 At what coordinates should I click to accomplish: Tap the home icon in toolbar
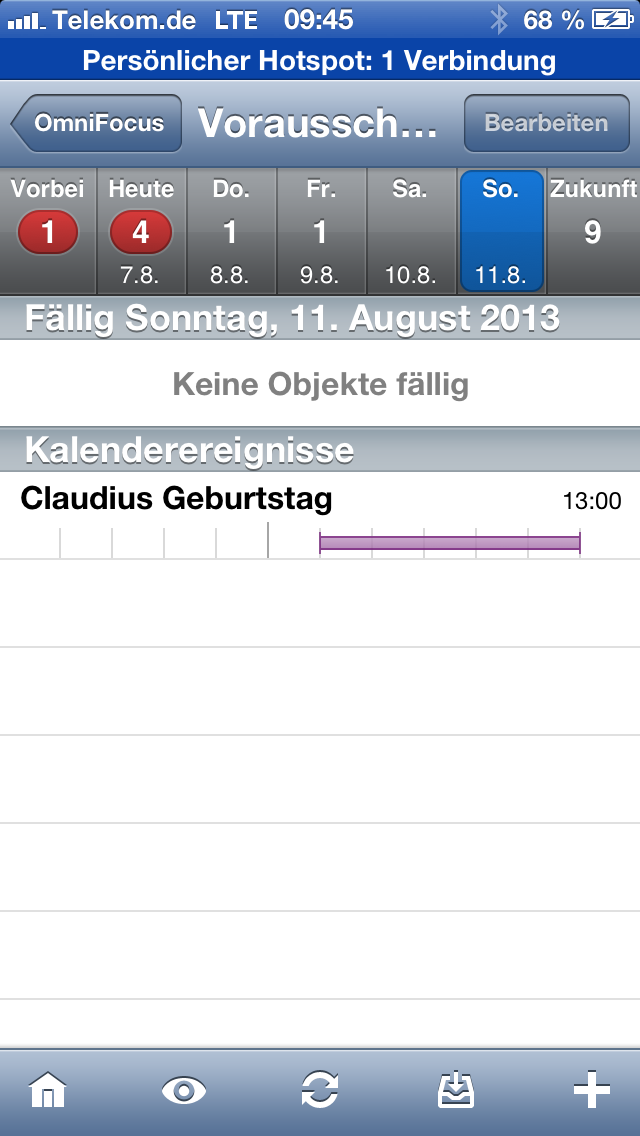(48, 1090)
